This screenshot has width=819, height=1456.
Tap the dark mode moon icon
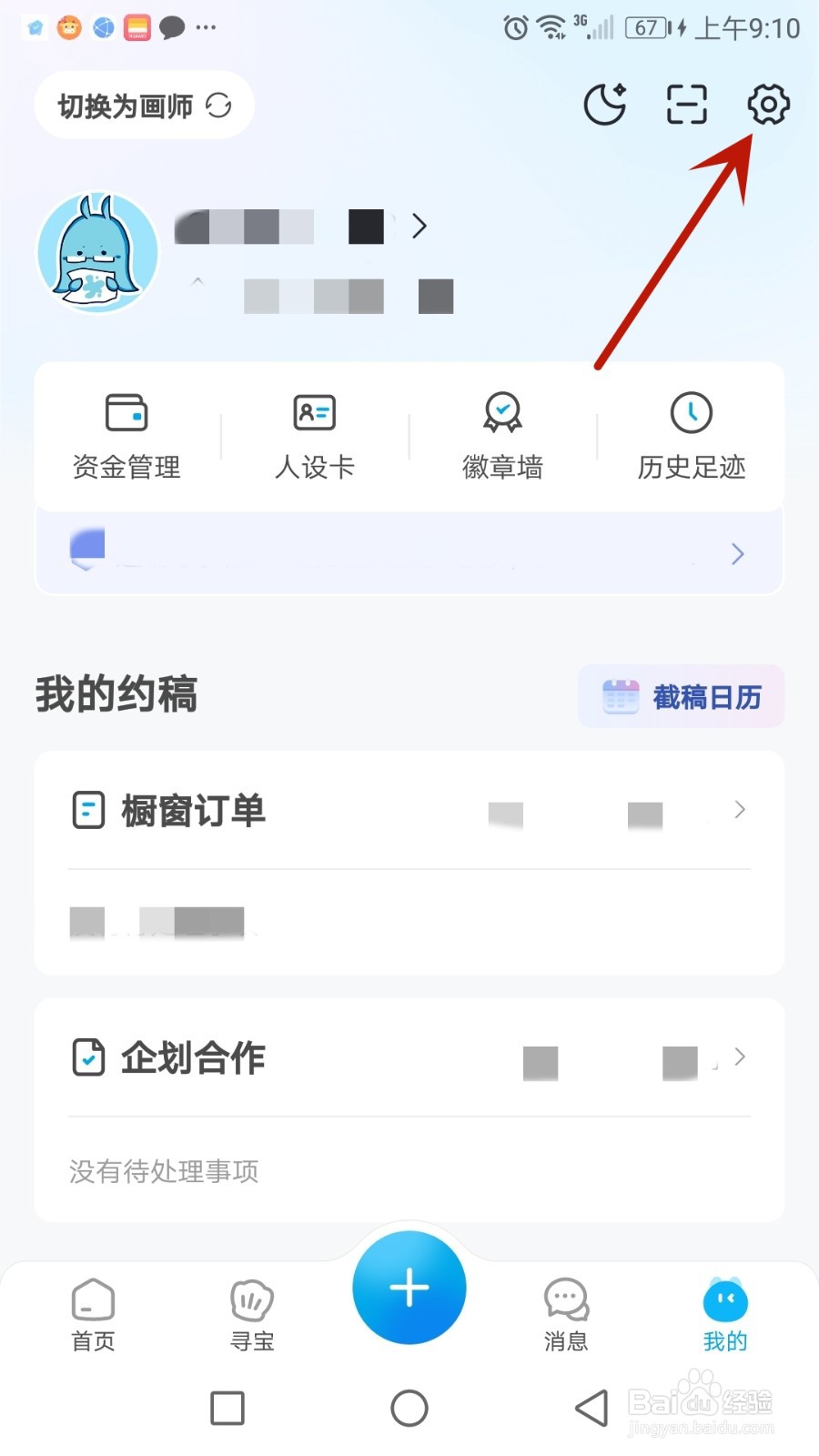click(x=605, y=105)
